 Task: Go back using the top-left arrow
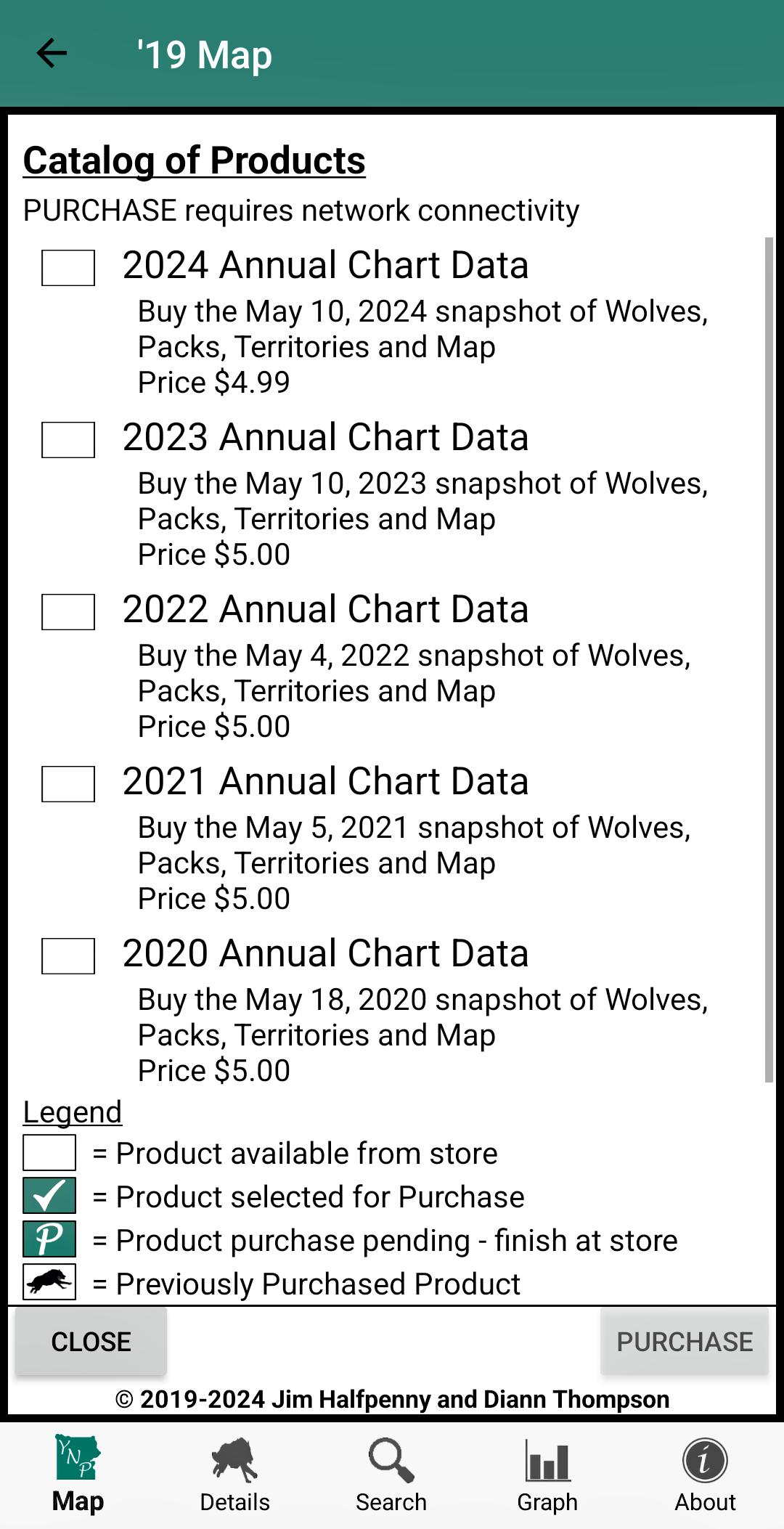pos(52,54)
